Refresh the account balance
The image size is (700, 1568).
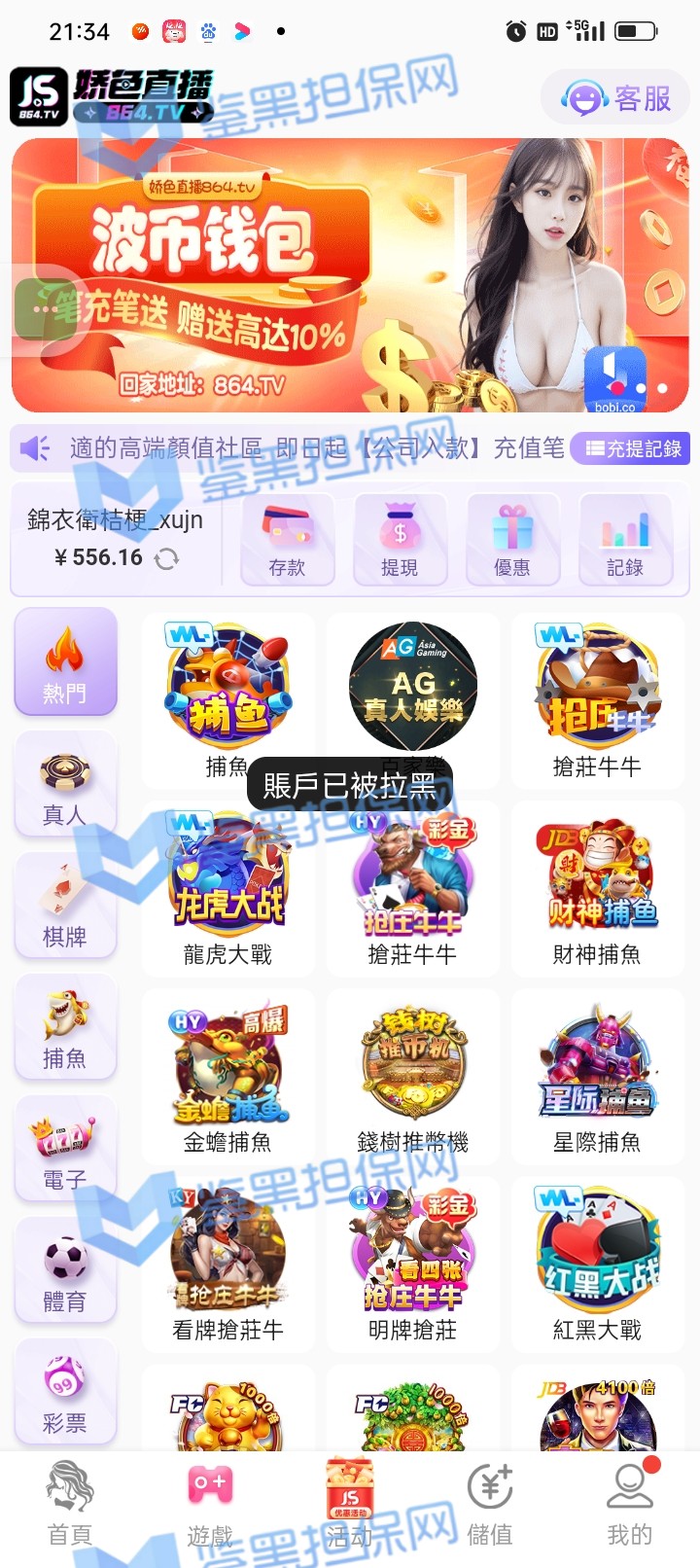[167, 559]
